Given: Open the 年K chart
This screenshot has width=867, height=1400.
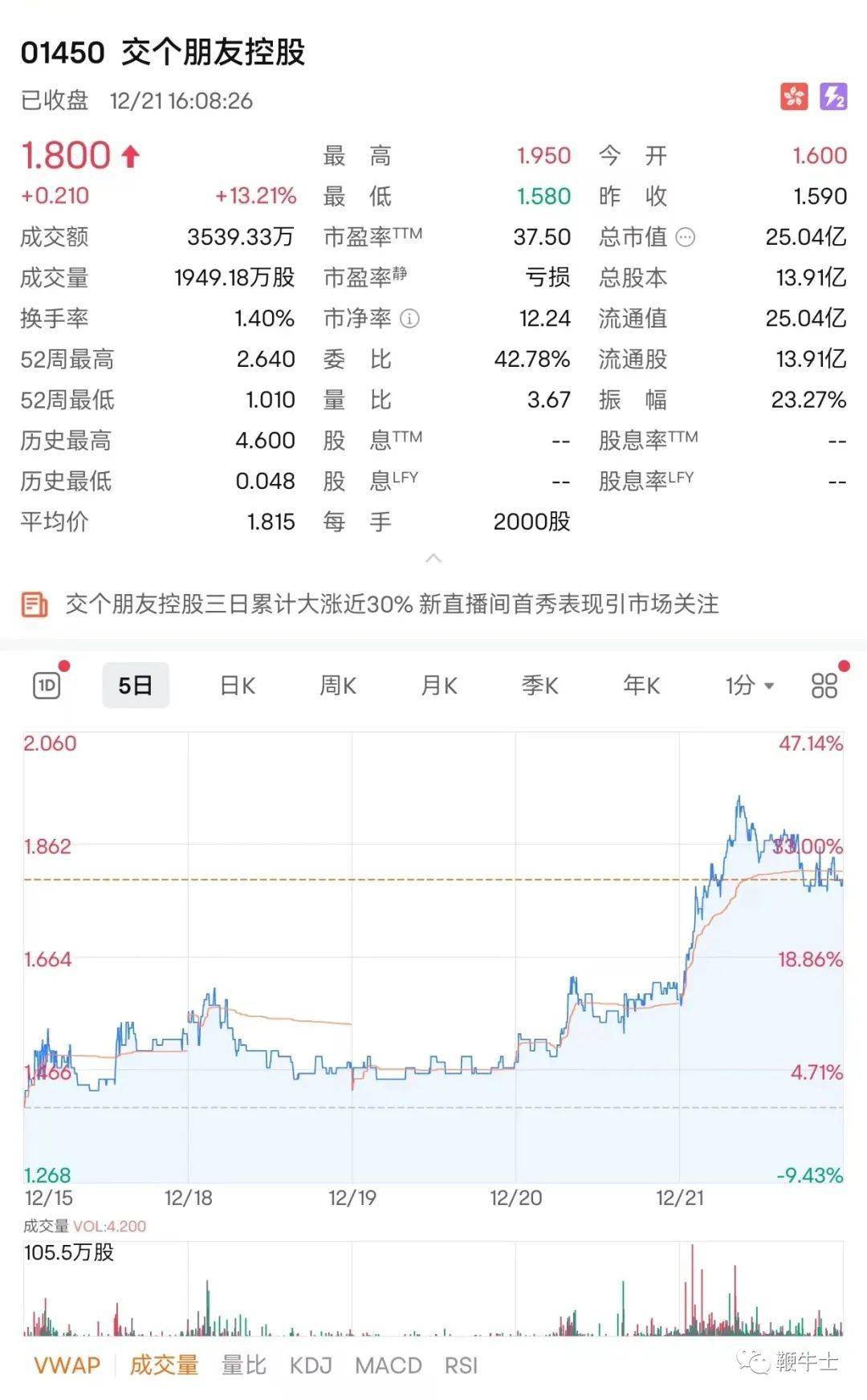Looking at the screenshot, I should point(641,686).
